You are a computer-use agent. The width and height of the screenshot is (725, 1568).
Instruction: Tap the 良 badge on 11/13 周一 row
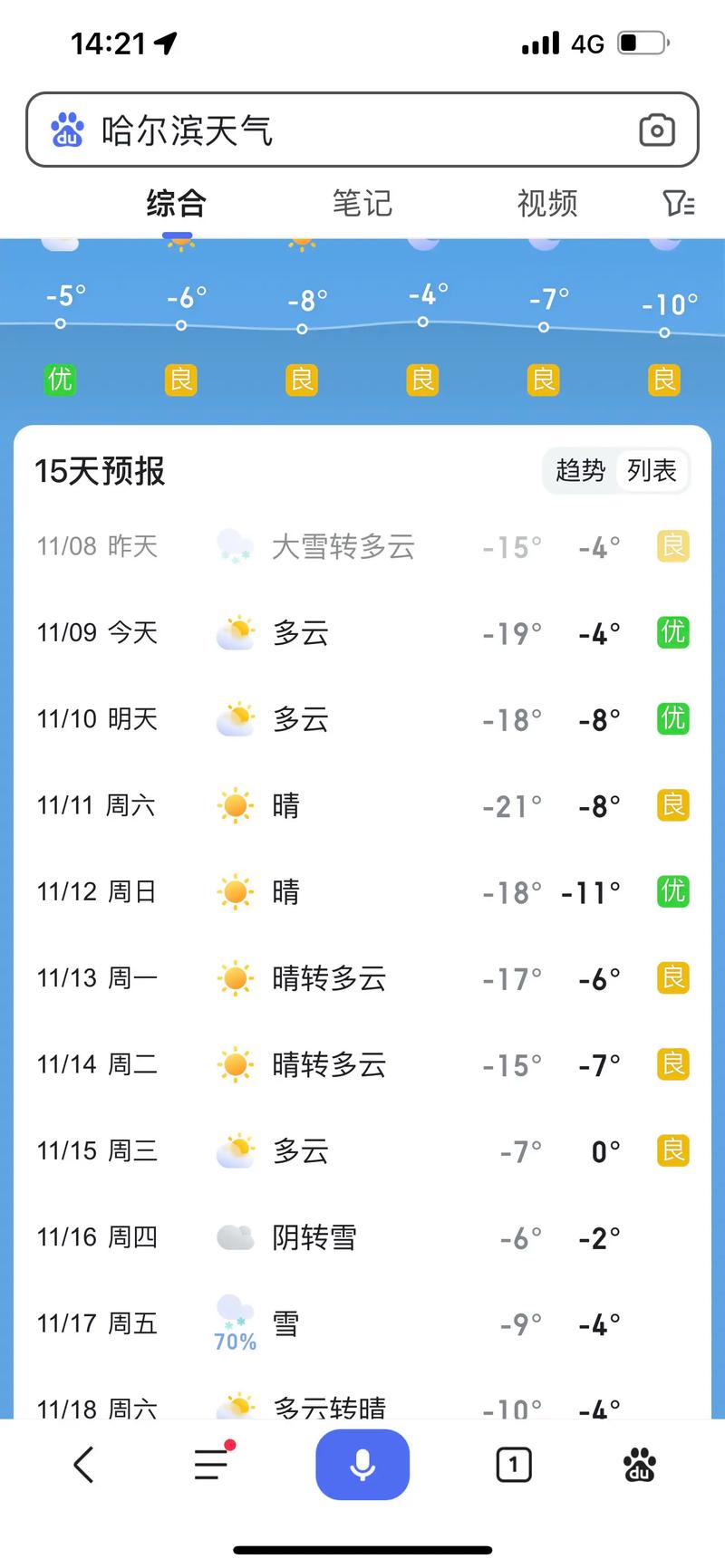[672, 978]
